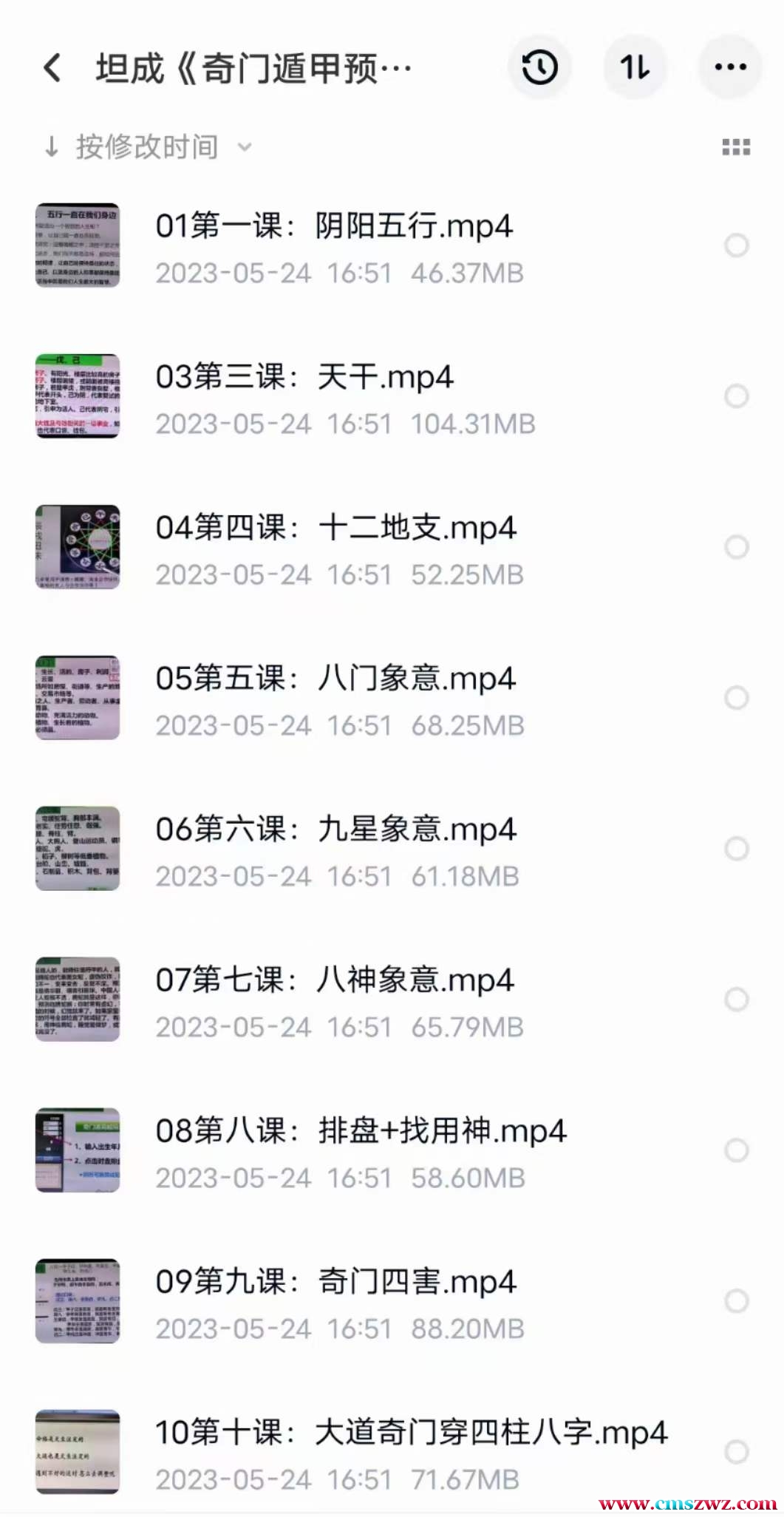
Task: Check the selector for 05第五课：八门象意.mp4
Action: [736, 698]
